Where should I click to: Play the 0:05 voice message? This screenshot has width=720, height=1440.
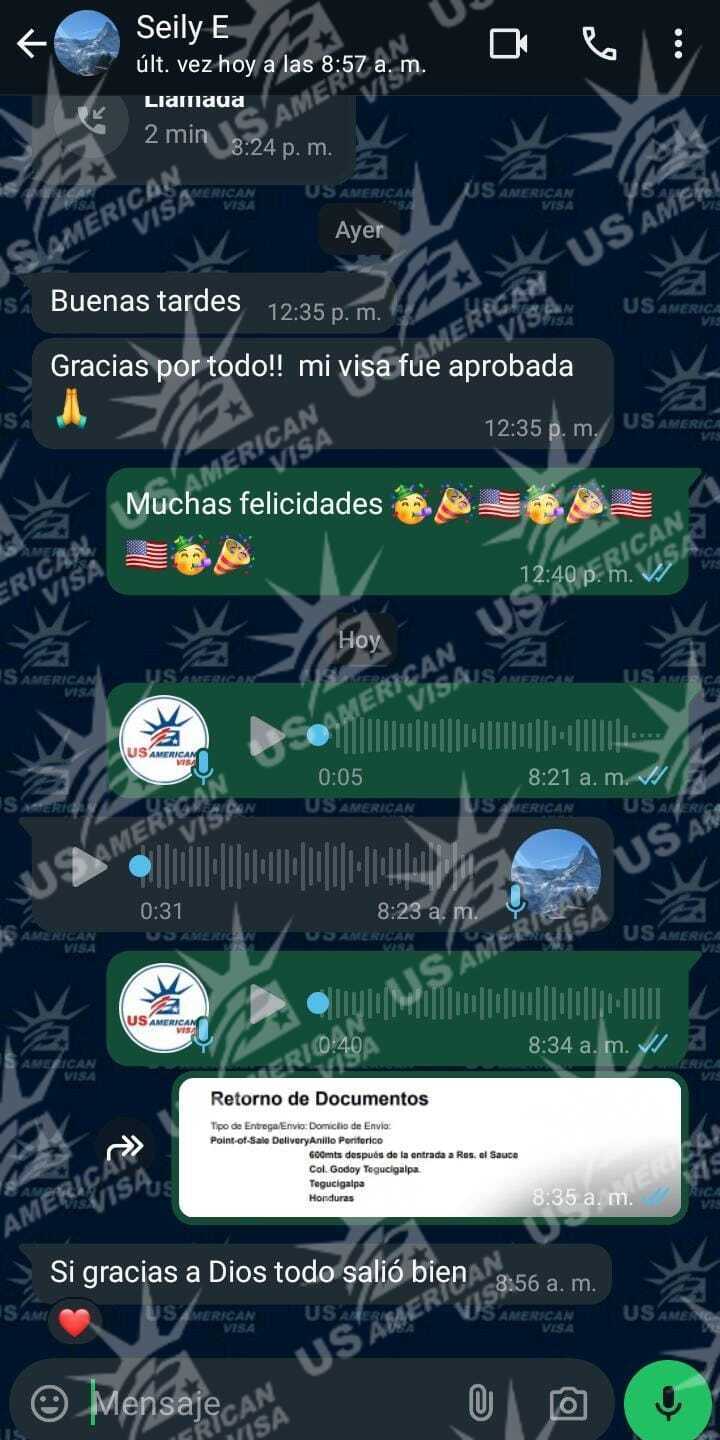pyautogui.click(x=267, y=736)
